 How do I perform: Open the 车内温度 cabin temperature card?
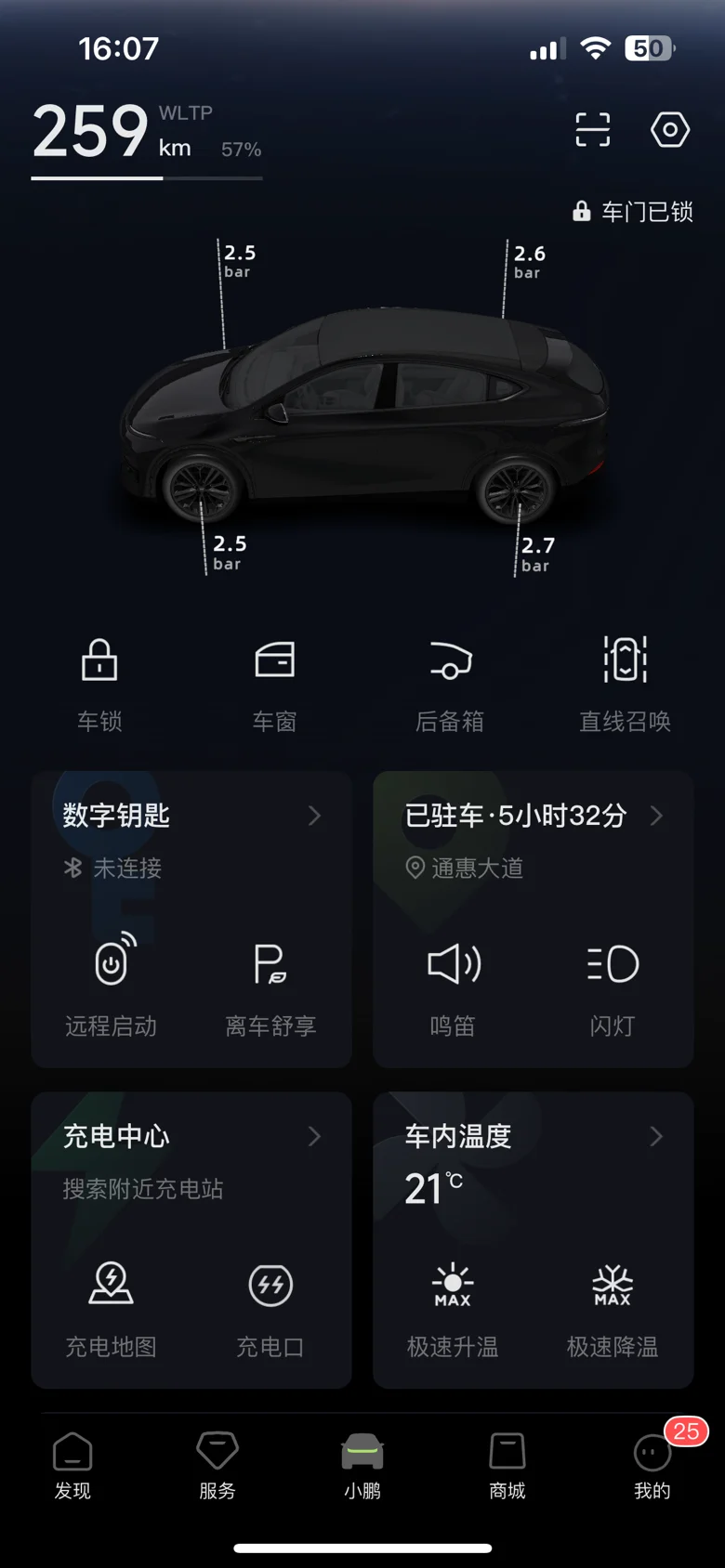point(533,1136)
